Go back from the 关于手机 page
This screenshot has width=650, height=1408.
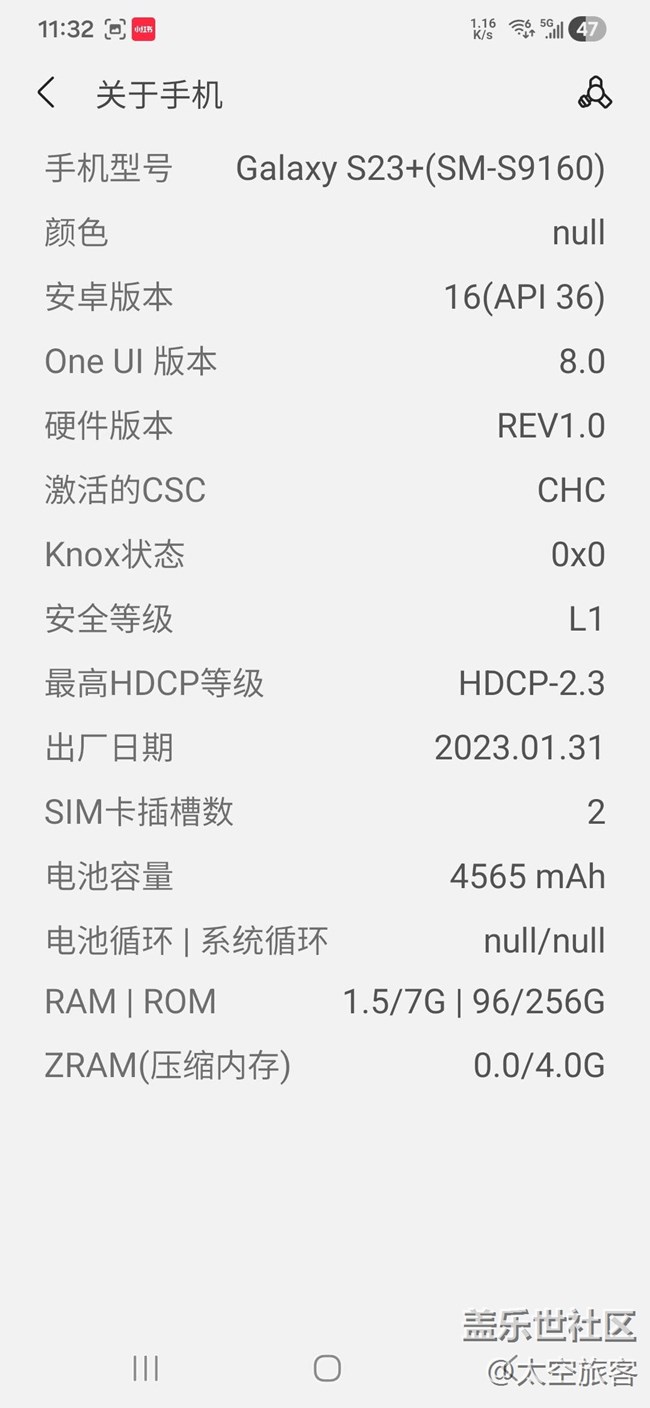click(46, 94)
